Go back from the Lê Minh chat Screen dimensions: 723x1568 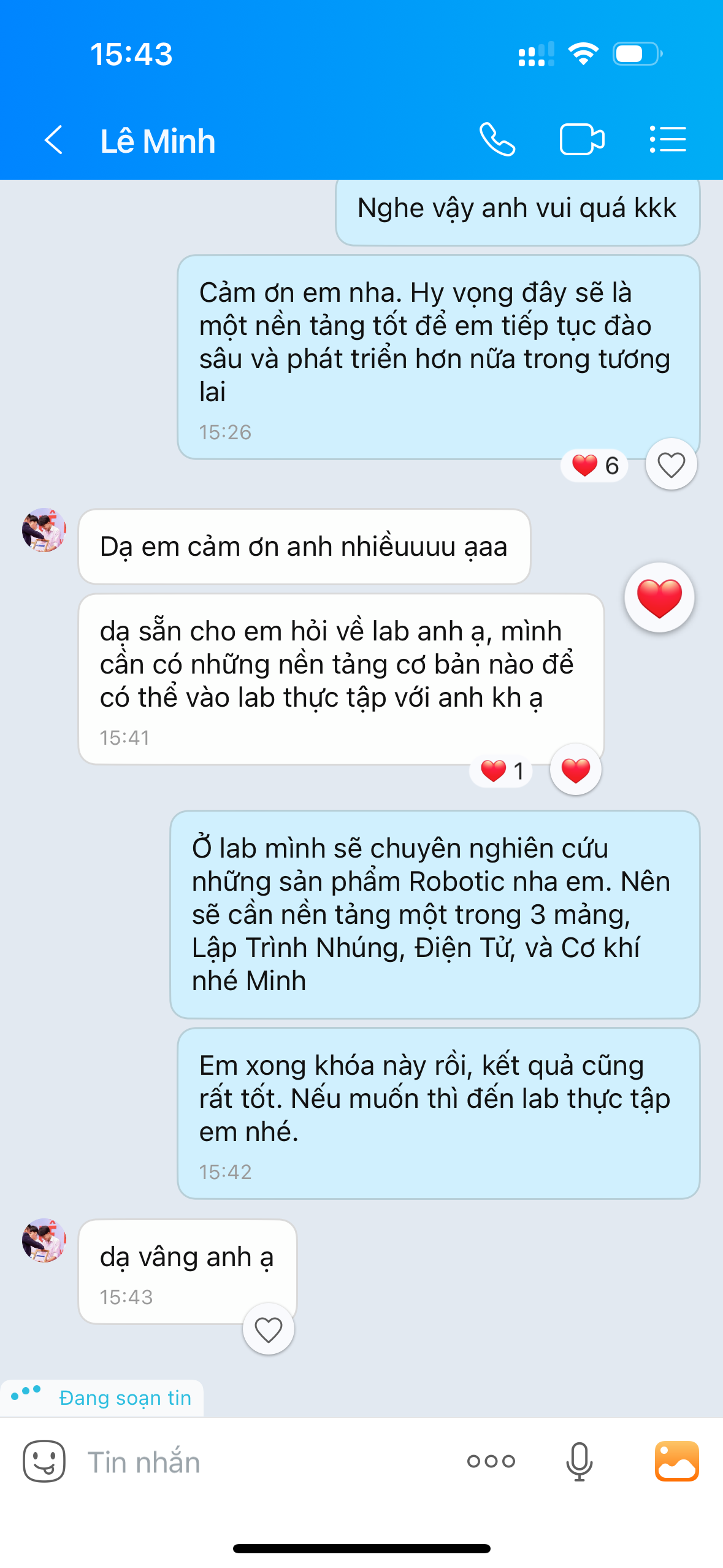[54, 140]
